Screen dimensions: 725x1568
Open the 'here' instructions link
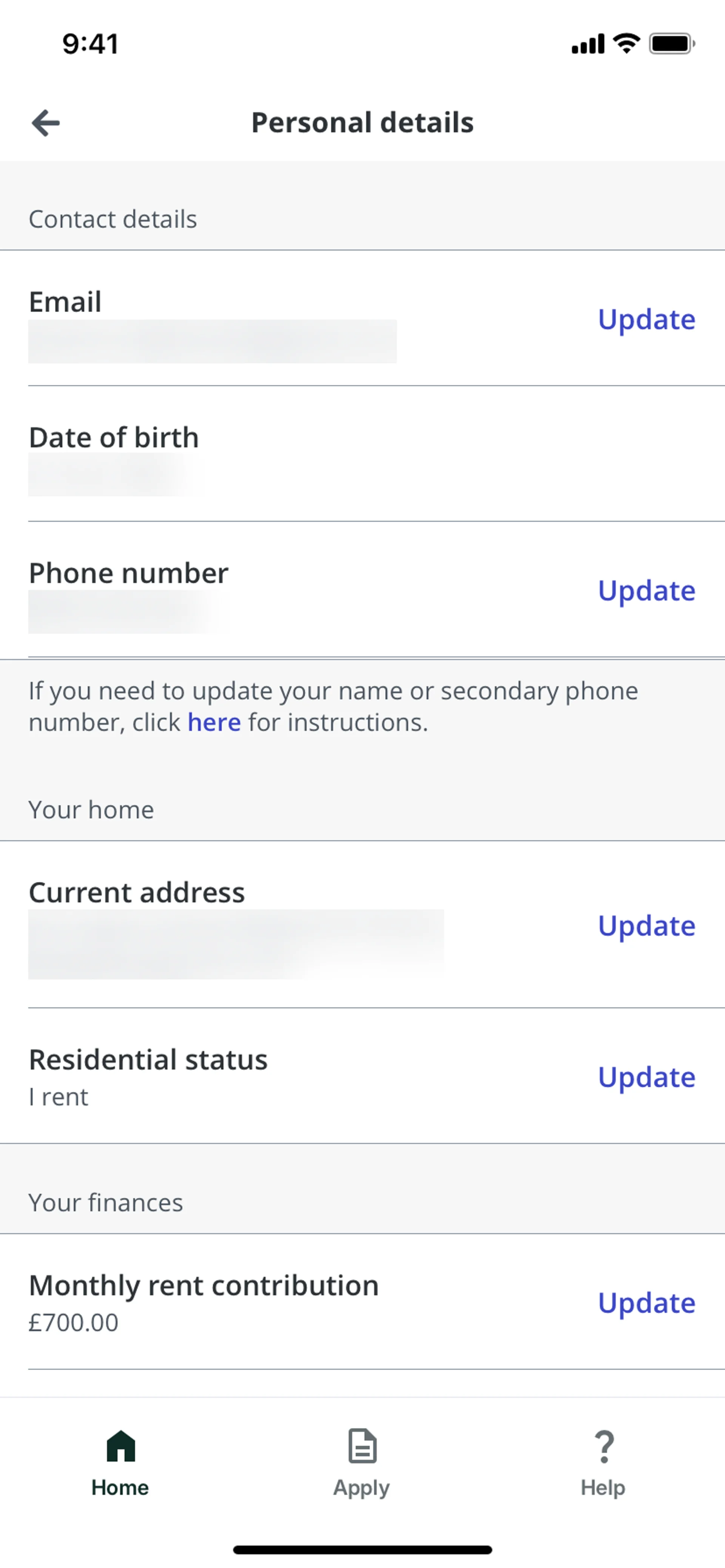214,723
